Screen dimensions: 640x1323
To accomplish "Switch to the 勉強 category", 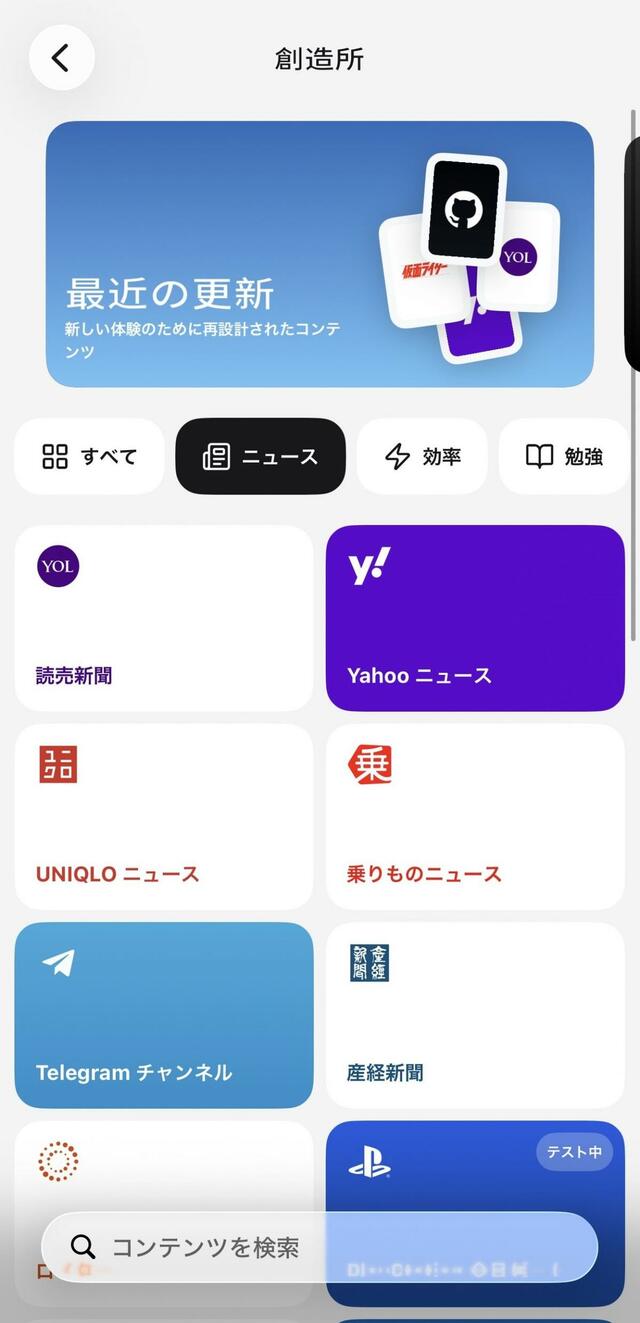I will point(564,457).
